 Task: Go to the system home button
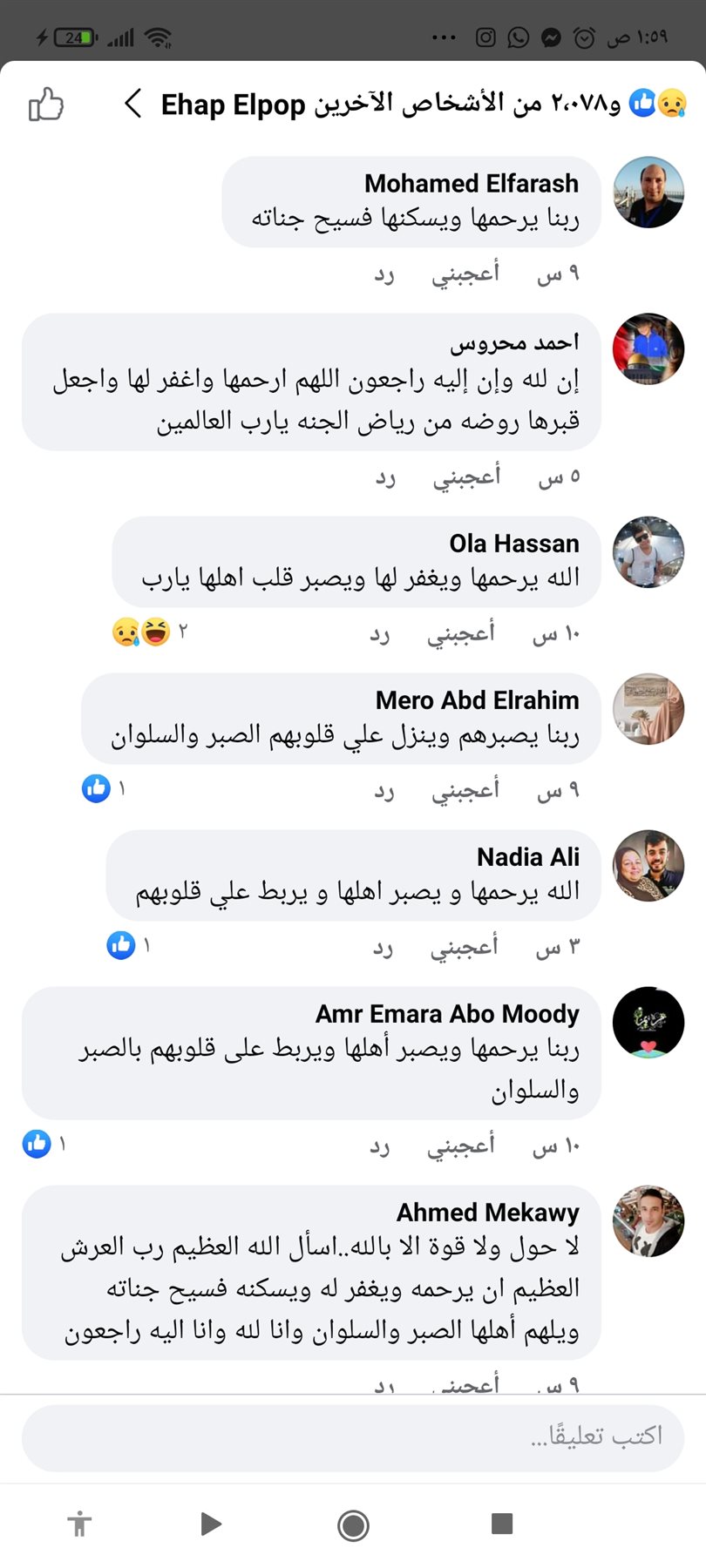(353, 1524)
